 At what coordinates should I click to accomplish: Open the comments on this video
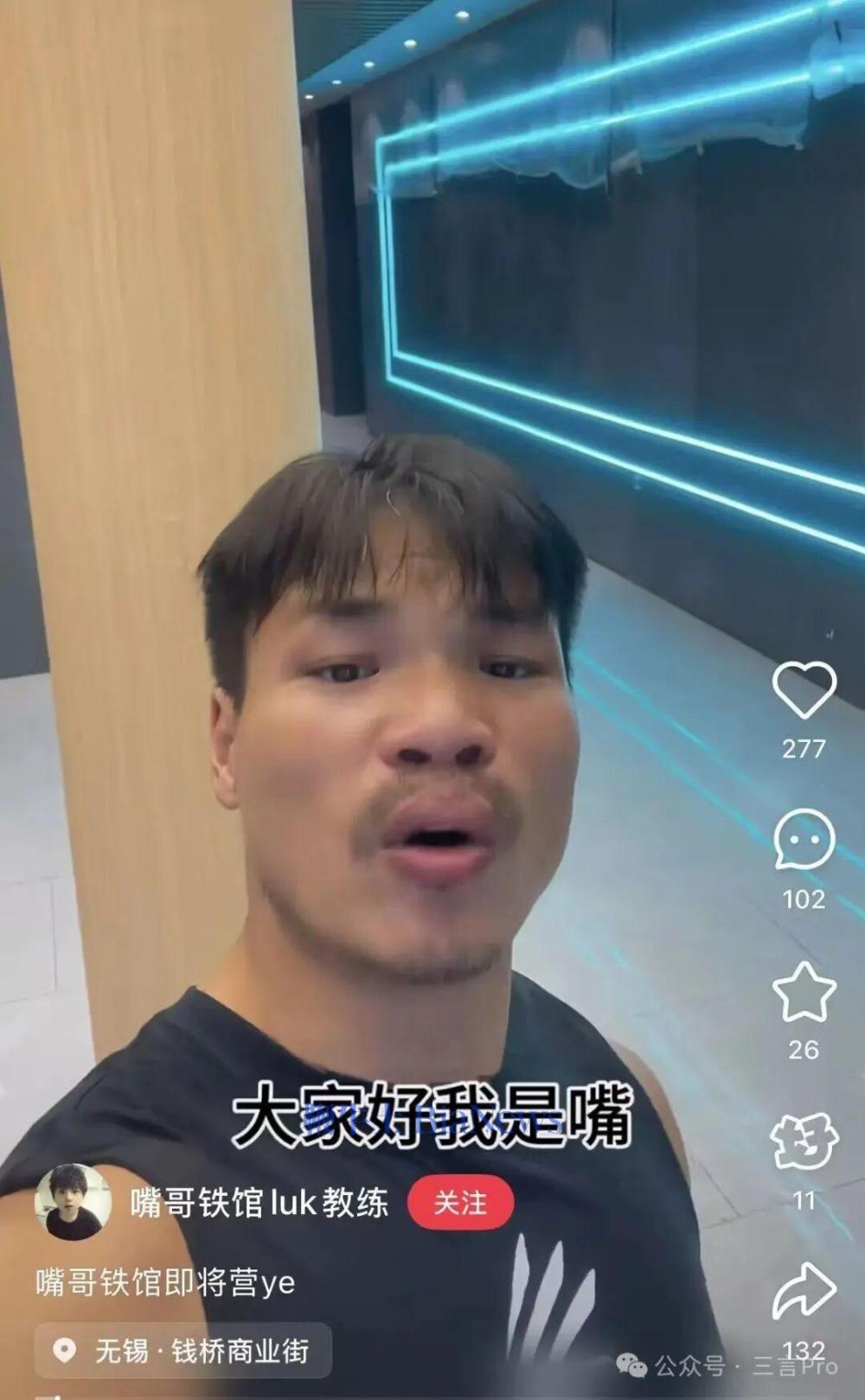point(804,840)
